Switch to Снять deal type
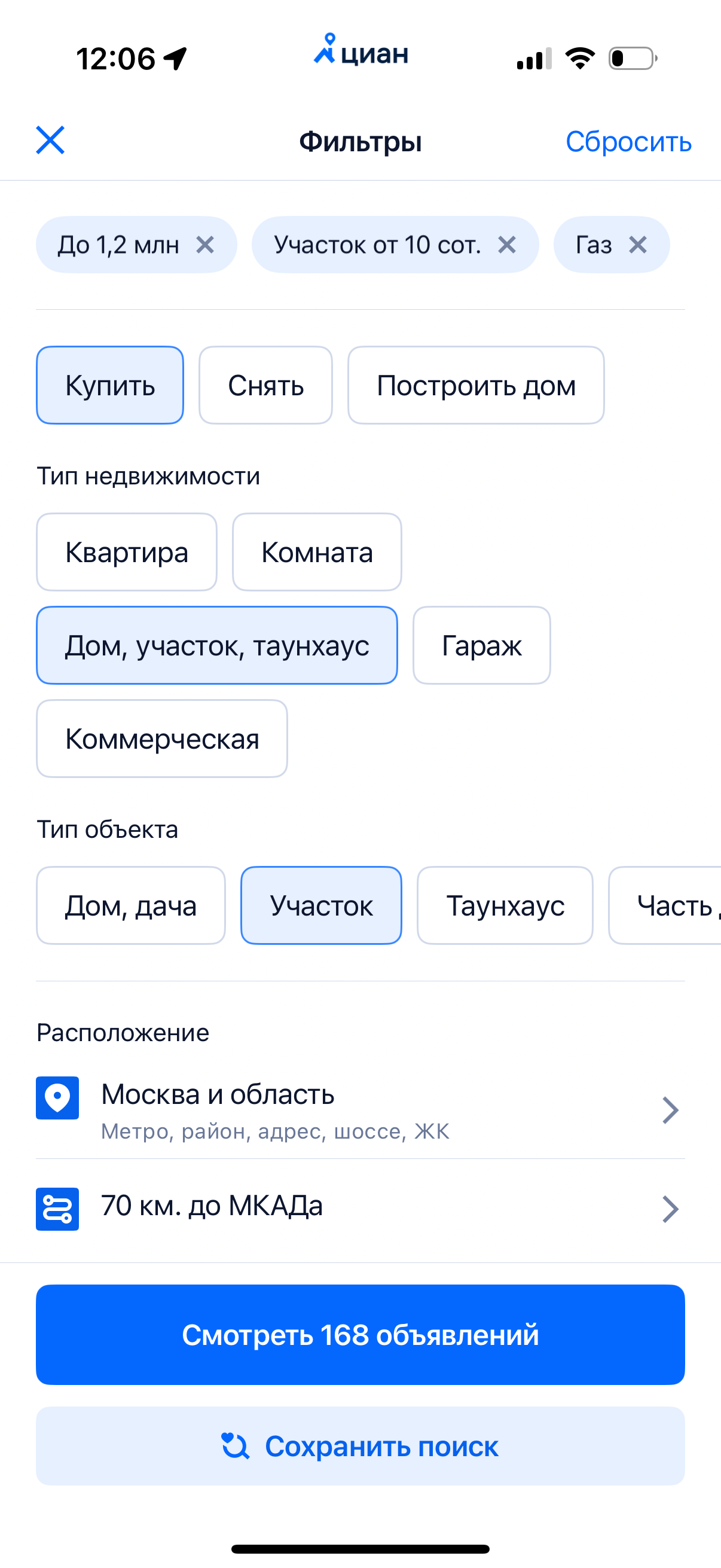 (266, 385)
